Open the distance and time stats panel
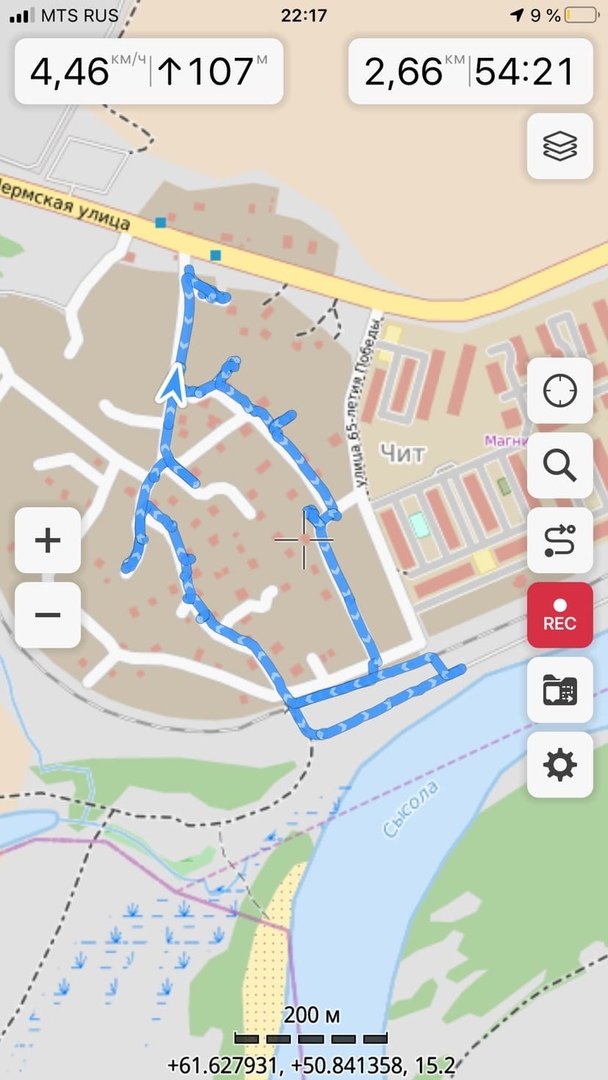The width and height of the screenshot is (608, 1080). (x=470, y=72)
